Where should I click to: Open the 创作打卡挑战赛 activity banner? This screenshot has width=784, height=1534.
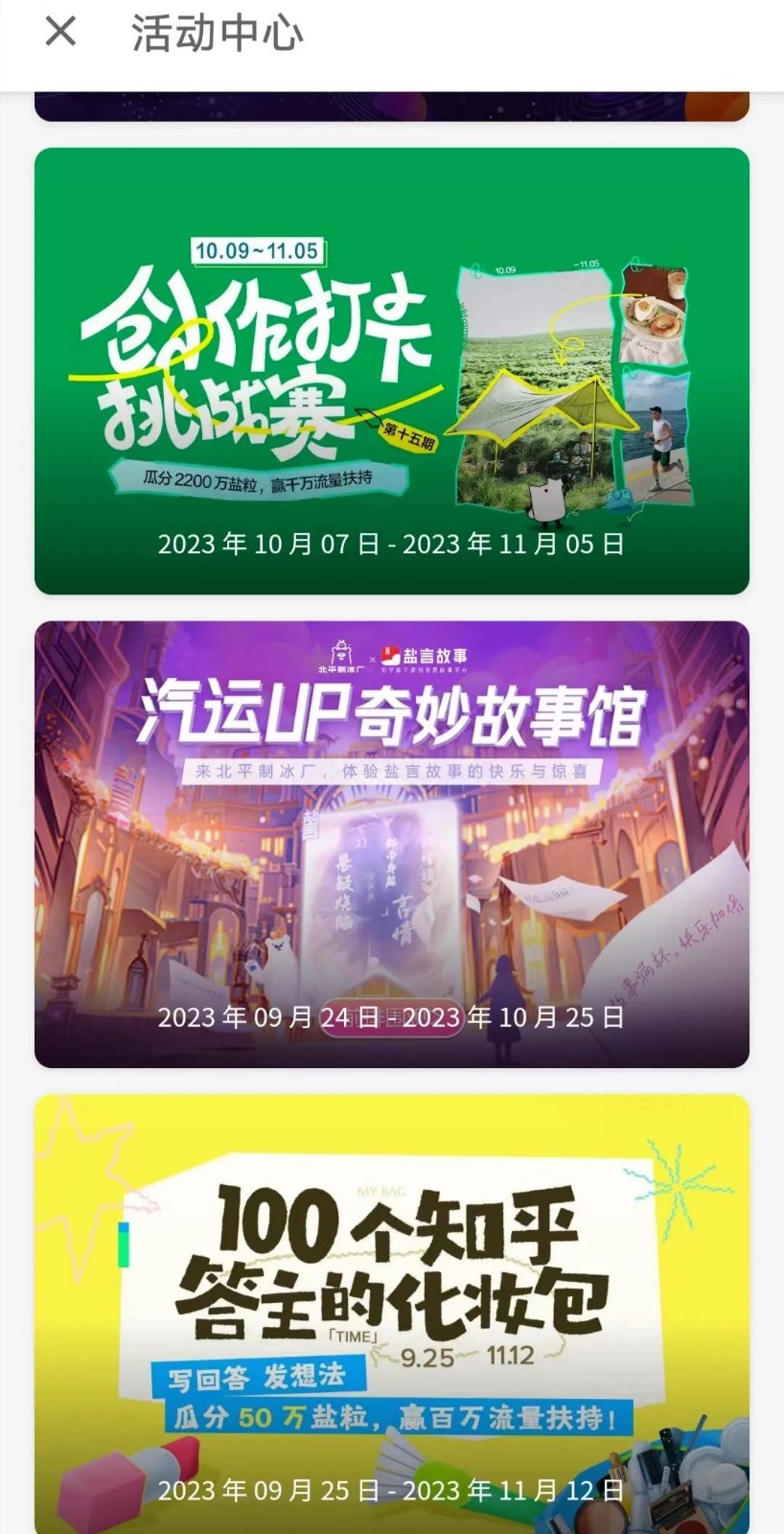pos(392,371)
